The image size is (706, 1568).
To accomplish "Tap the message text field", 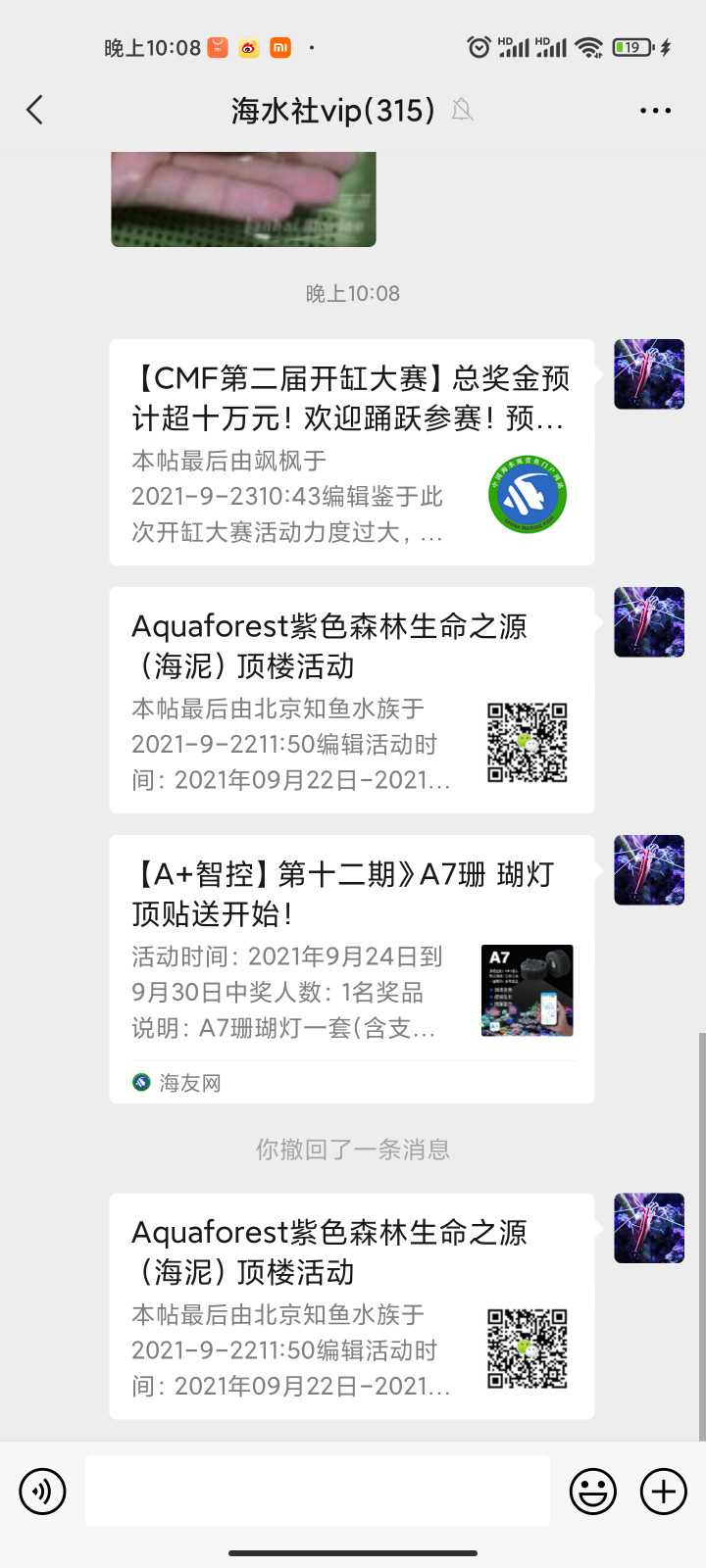I will click(317, 1492).
